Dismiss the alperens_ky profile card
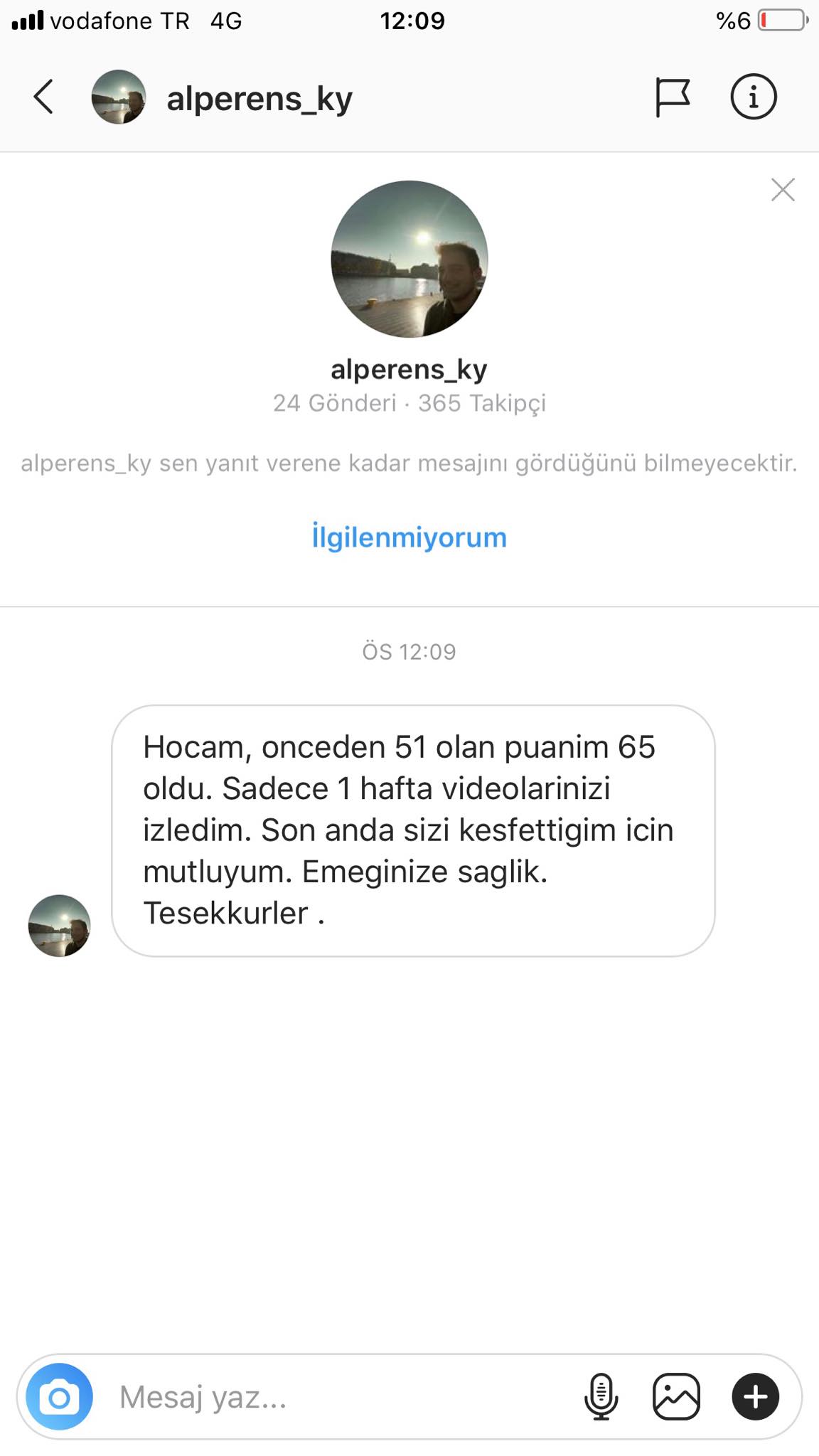The height and width of the screenshot is (1456, 819). point(783,189)
